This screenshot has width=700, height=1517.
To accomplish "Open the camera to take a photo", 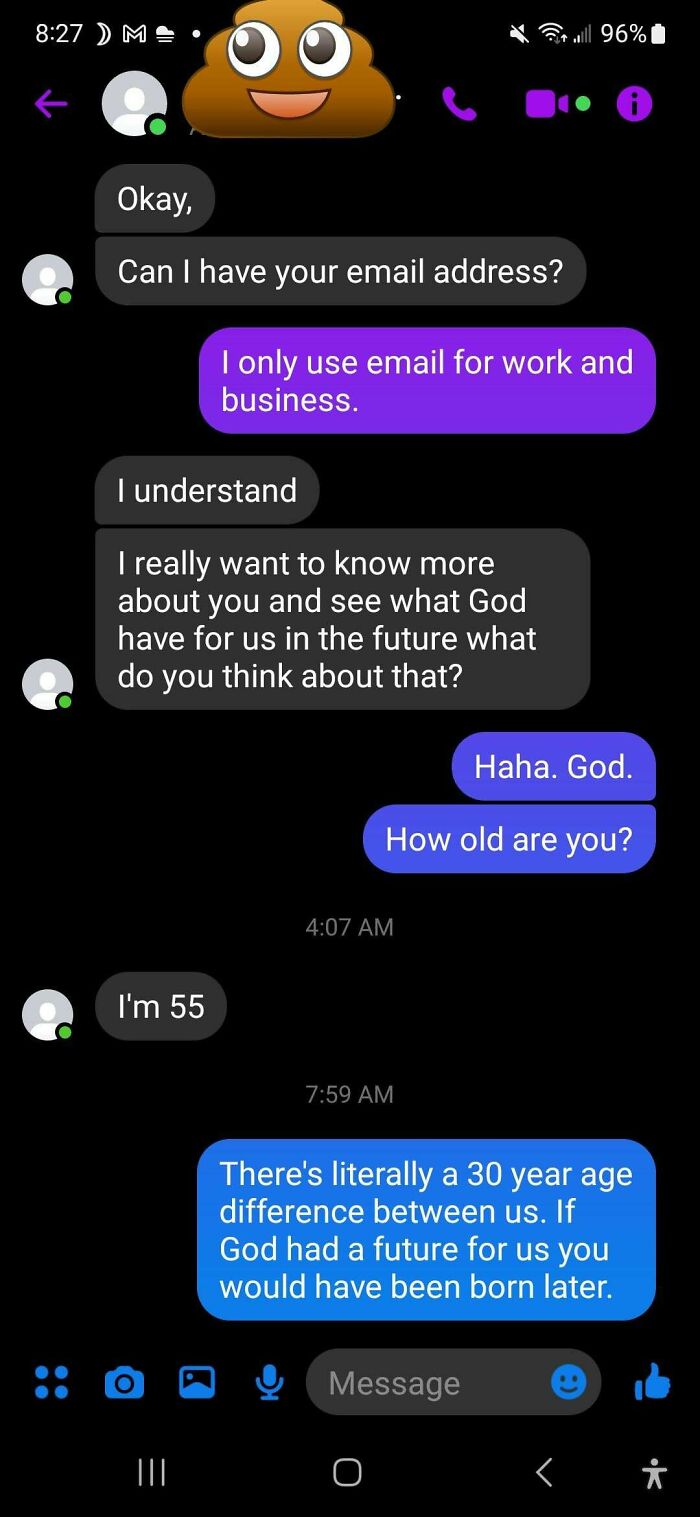I will (124, 1383).
